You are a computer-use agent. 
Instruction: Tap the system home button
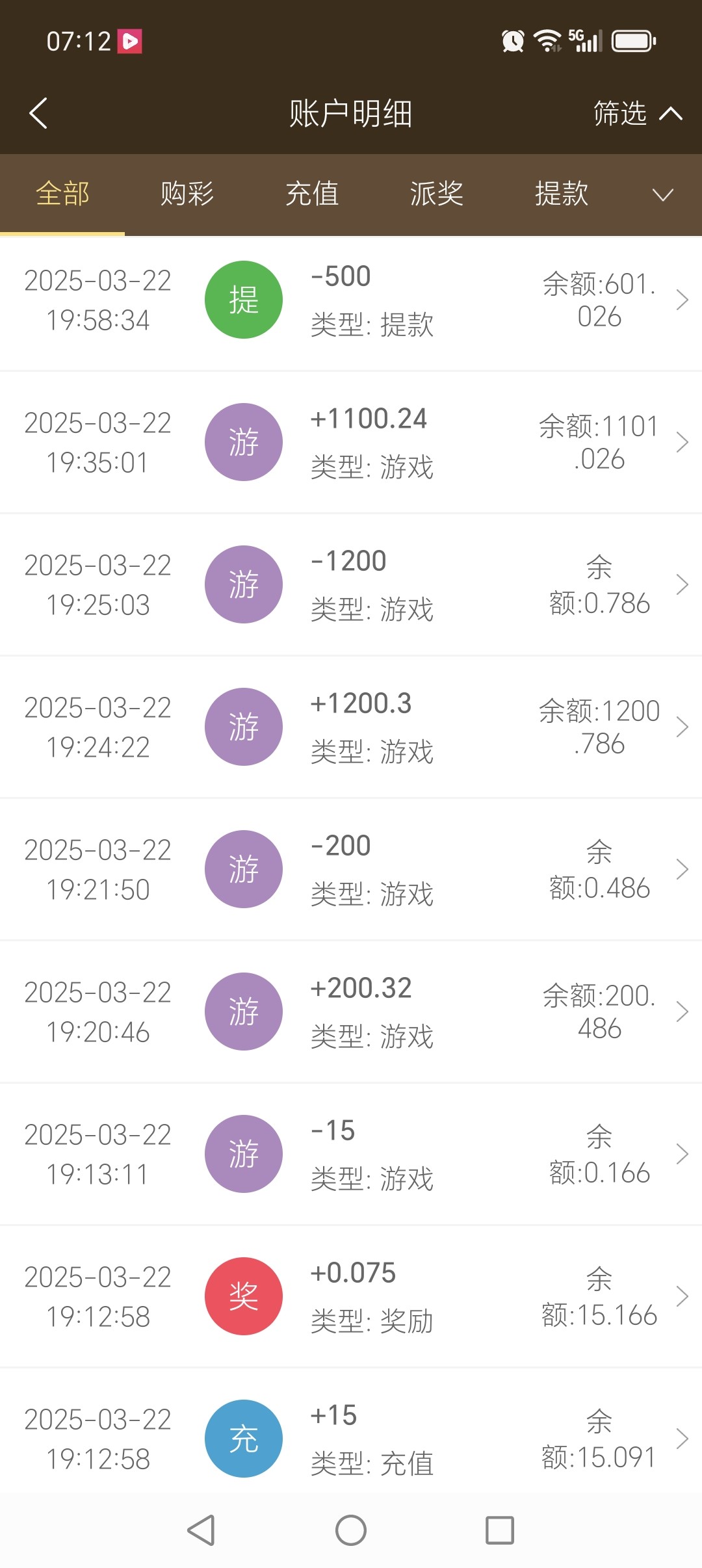pos(351,1530)
